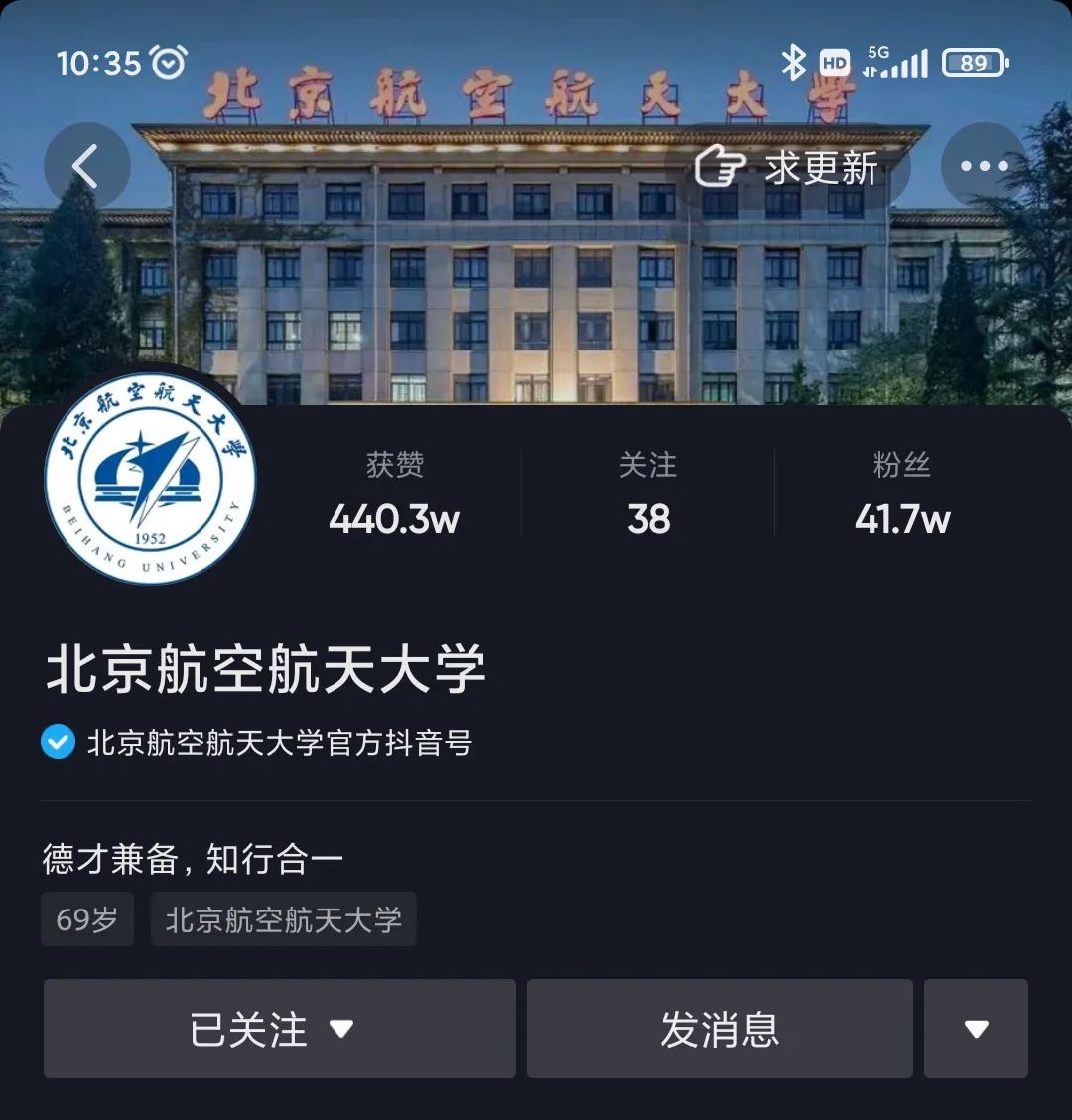Screen dimensions: 1072x1120
Task: Tap the 求更新 button
Action: (x=788, y=167)
